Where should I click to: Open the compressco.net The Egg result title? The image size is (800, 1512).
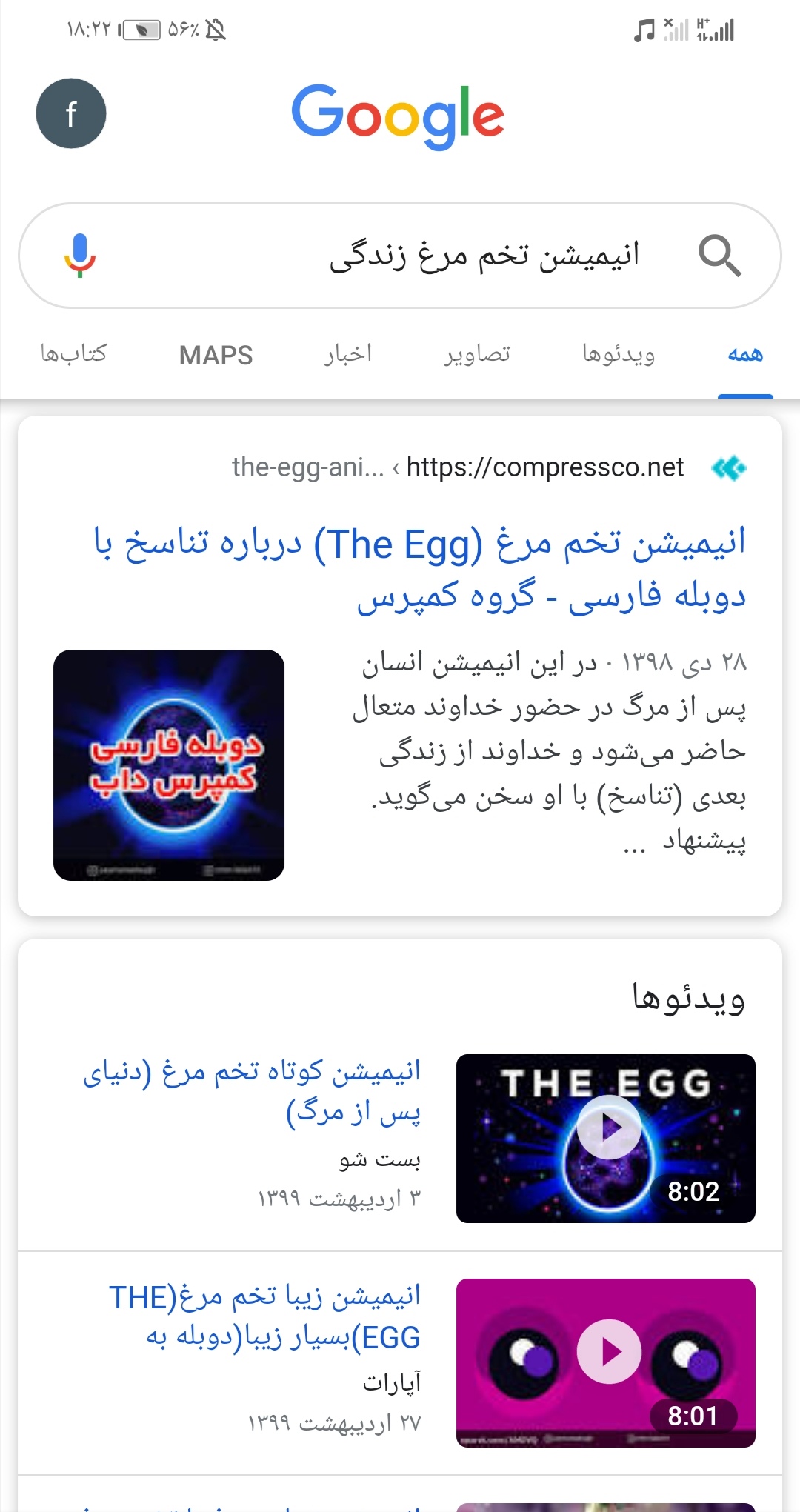click(x=419, y=569)
